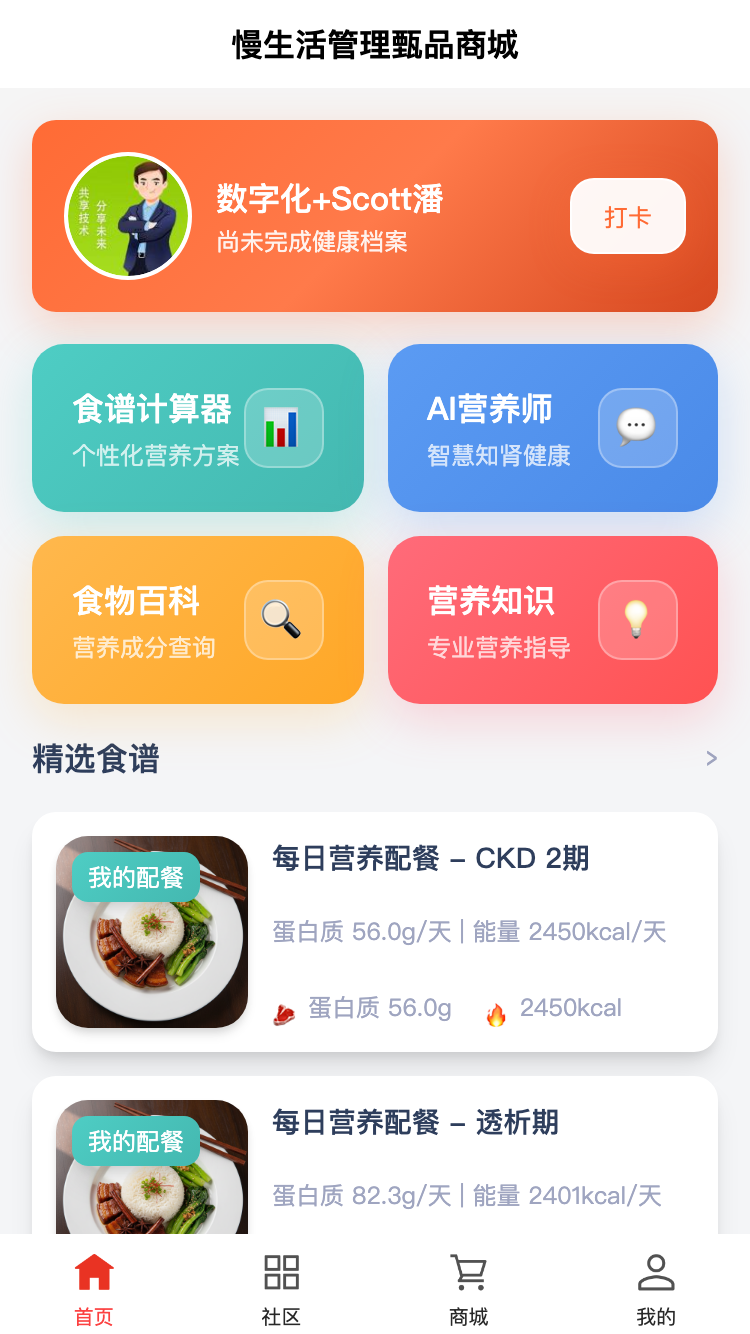
Task: Open the 食物百科 lookup card
Action: 197,620
